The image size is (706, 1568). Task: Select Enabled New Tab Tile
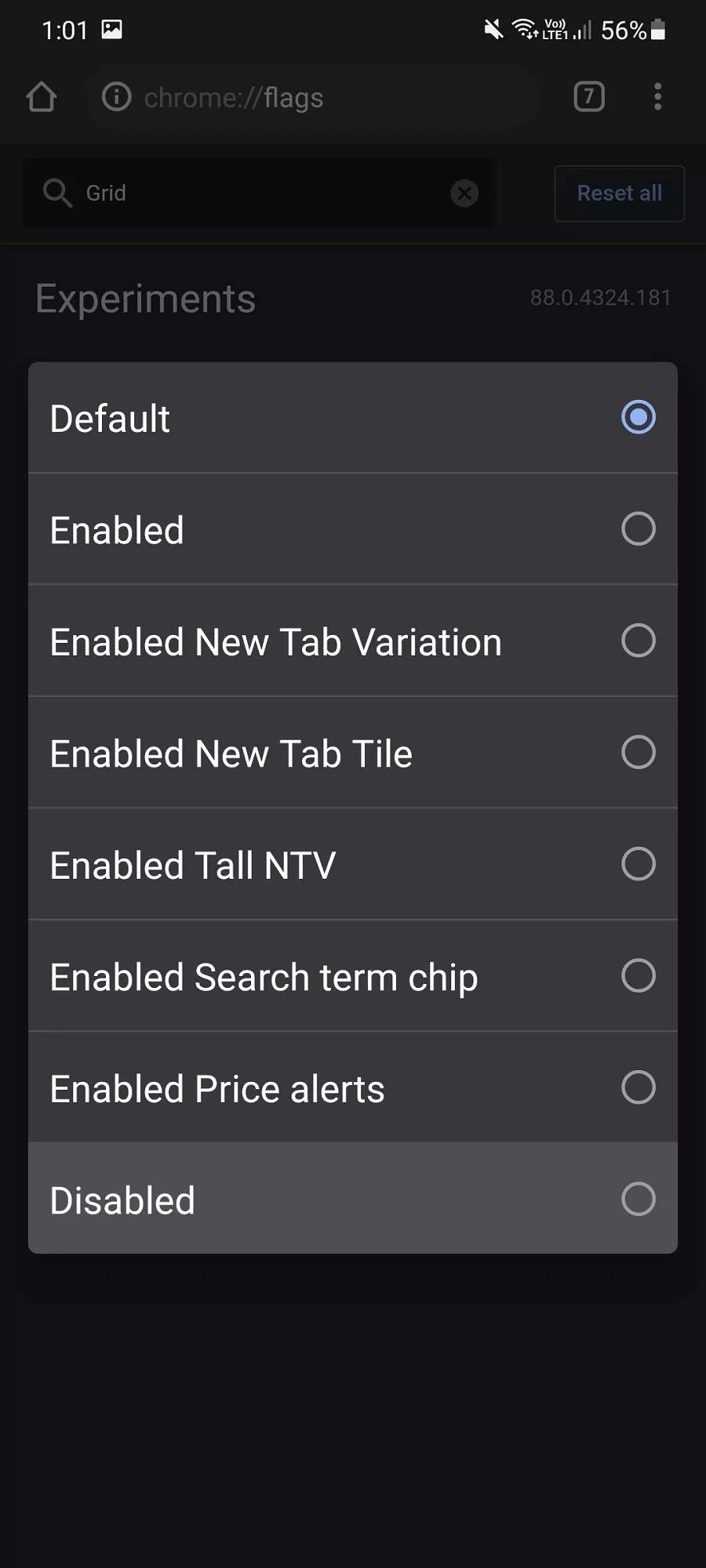pyautogui.click(x=353, y=753)
